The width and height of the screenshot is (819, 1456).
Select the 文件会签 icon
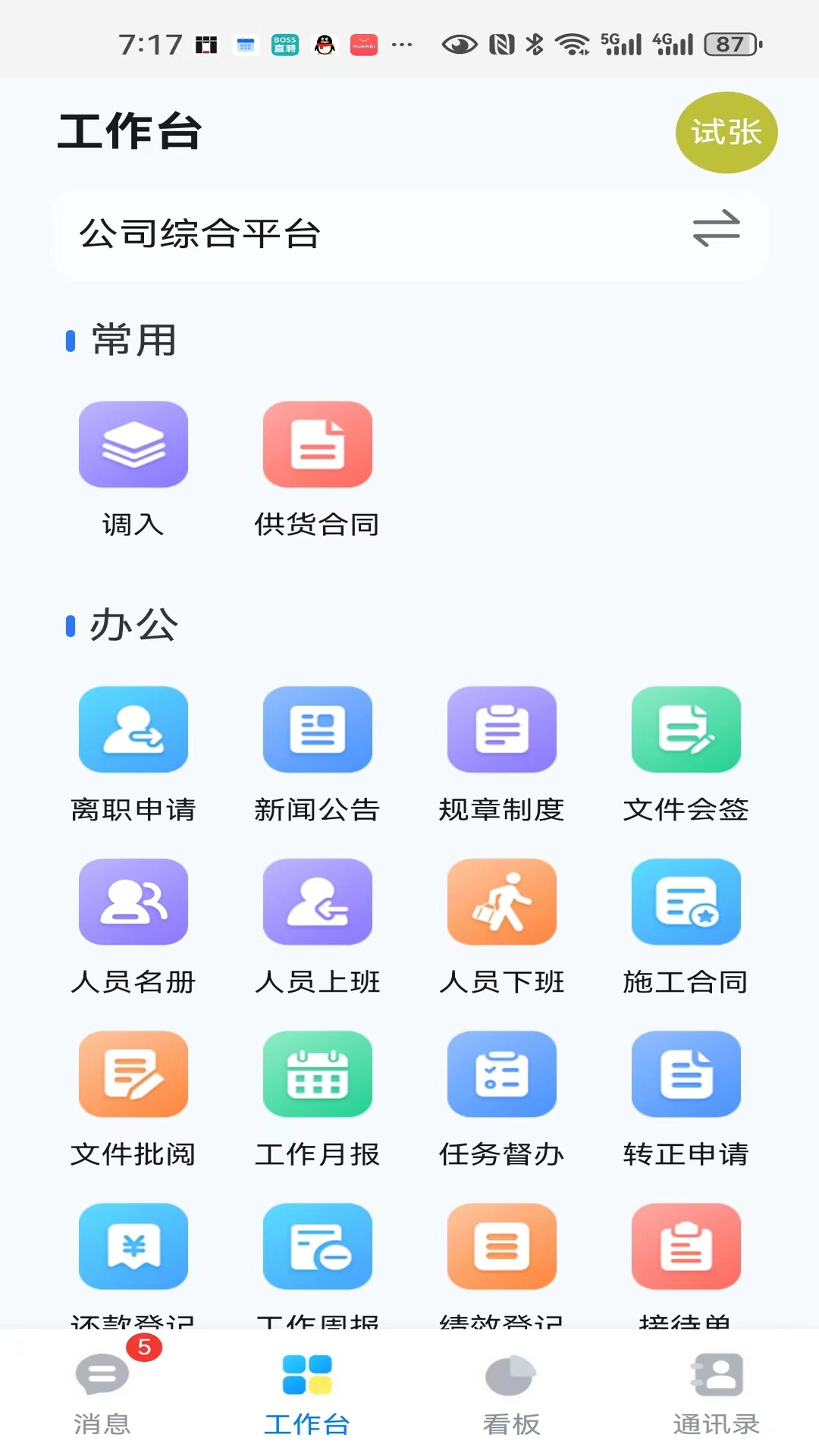pos(686,730)
